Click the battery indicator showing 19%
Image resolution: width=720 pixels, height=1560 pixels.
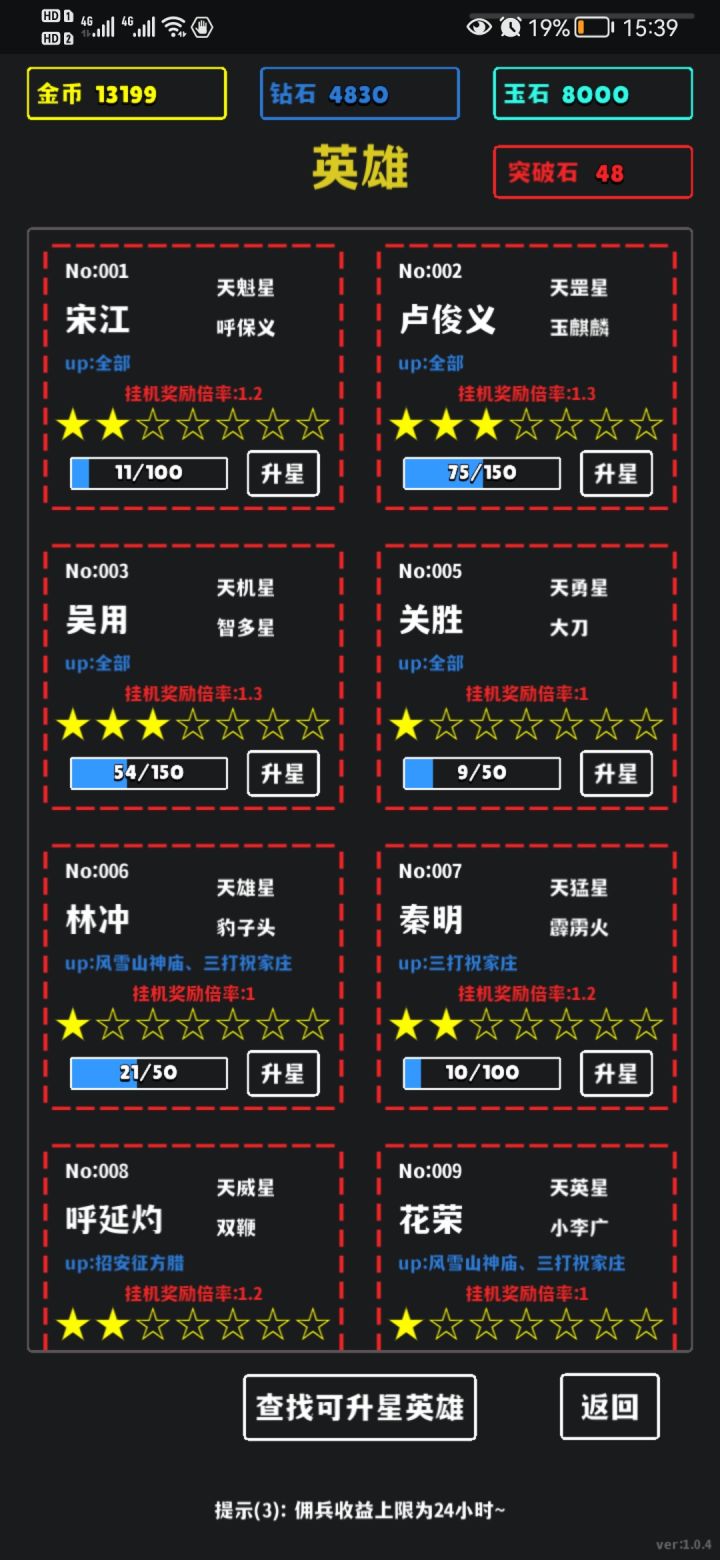[x=588, y=29]
